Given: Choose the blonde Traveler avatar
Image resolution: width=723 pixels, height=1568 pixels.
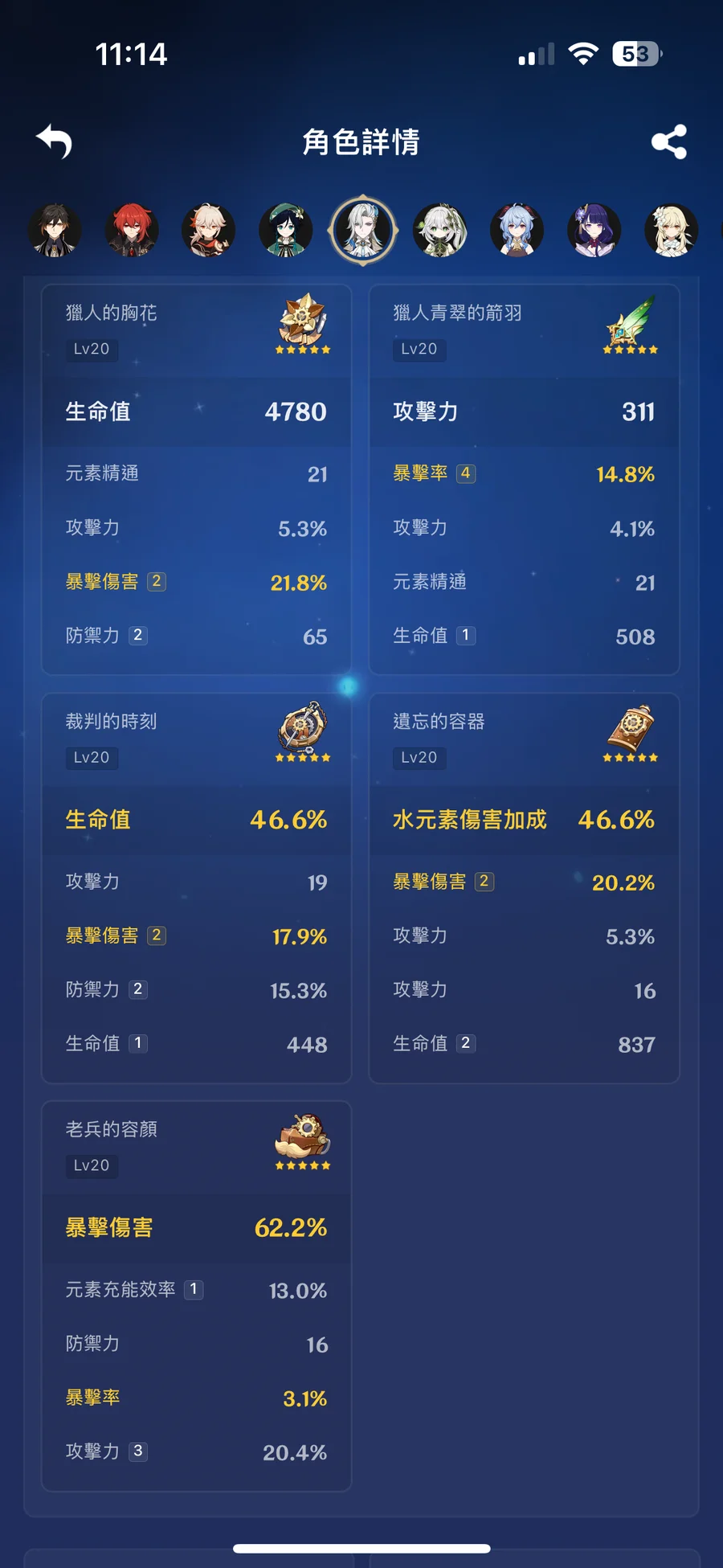Looking at the screenshot, I should [671, 230].
